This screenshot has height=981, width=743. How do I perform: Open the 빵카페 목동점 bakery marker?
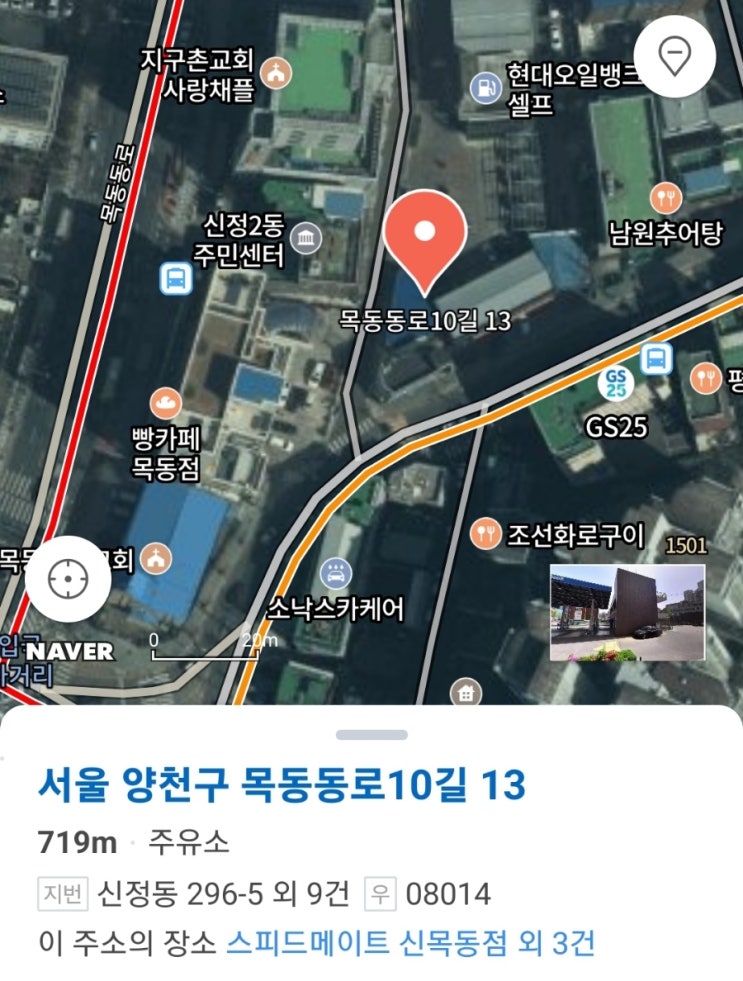click(166, 403)
